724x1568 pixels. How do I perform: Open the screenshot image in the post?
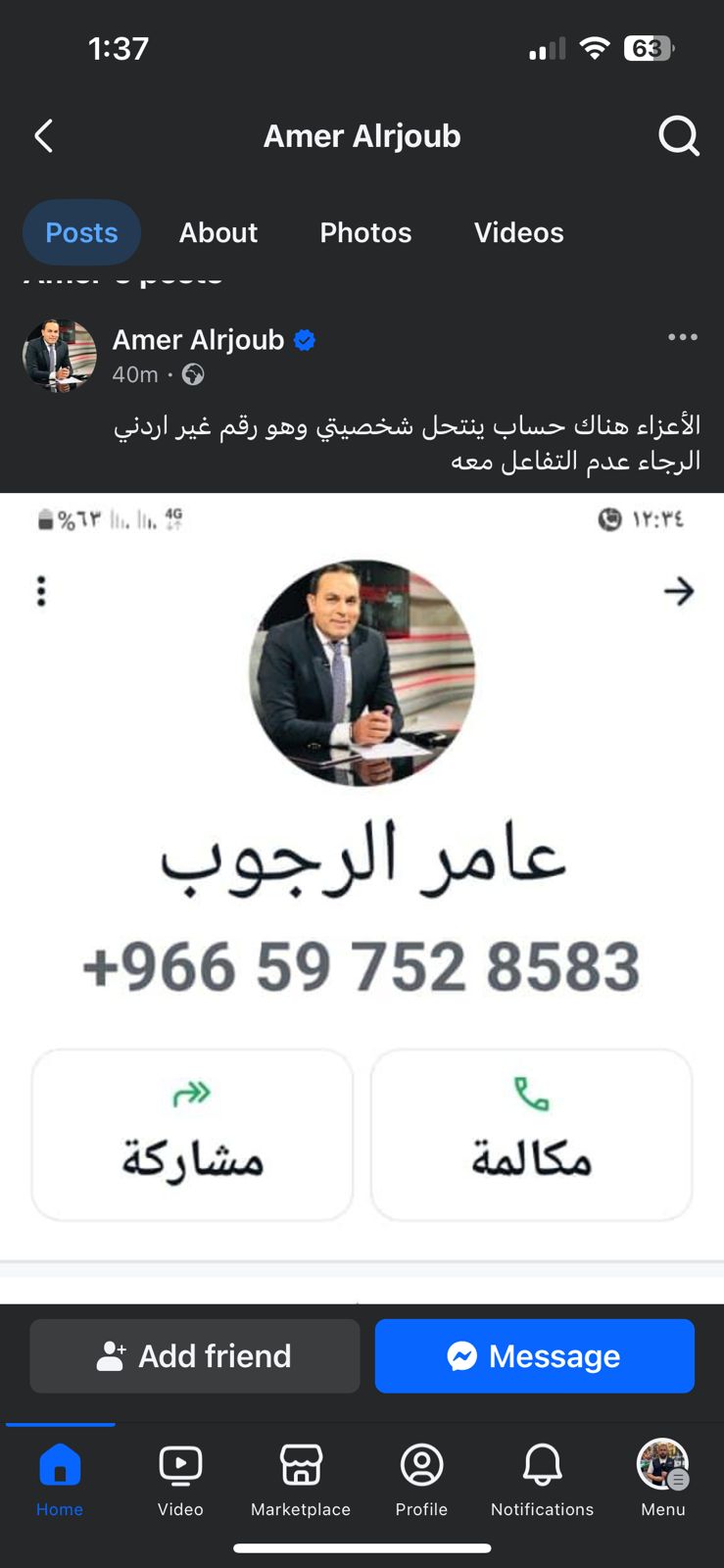coord(362,882)
